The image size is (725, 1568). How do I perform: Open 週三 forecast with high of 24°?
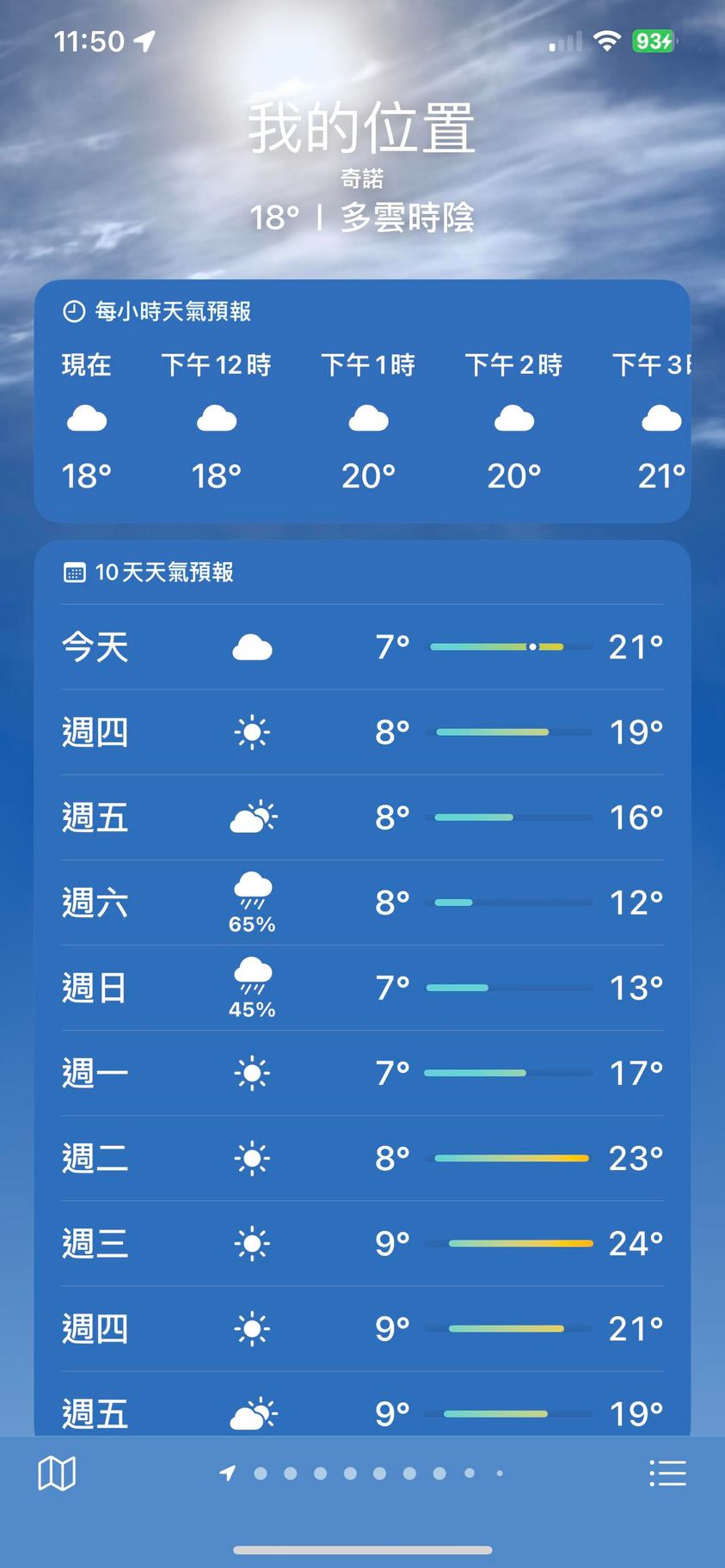[x=362, y=1243]
